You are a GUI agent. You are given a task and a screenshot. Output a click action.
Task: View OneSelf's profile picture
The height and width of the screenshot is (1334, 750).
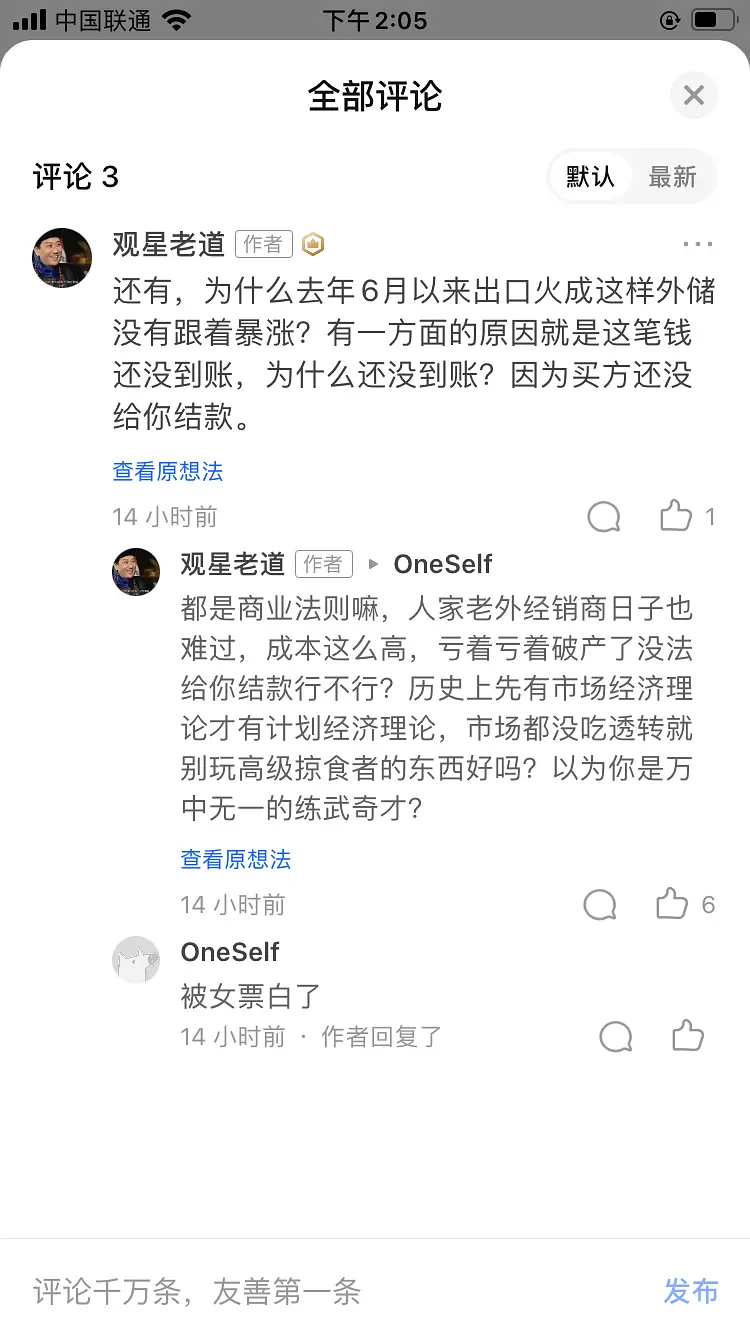(x=136, y=960)
